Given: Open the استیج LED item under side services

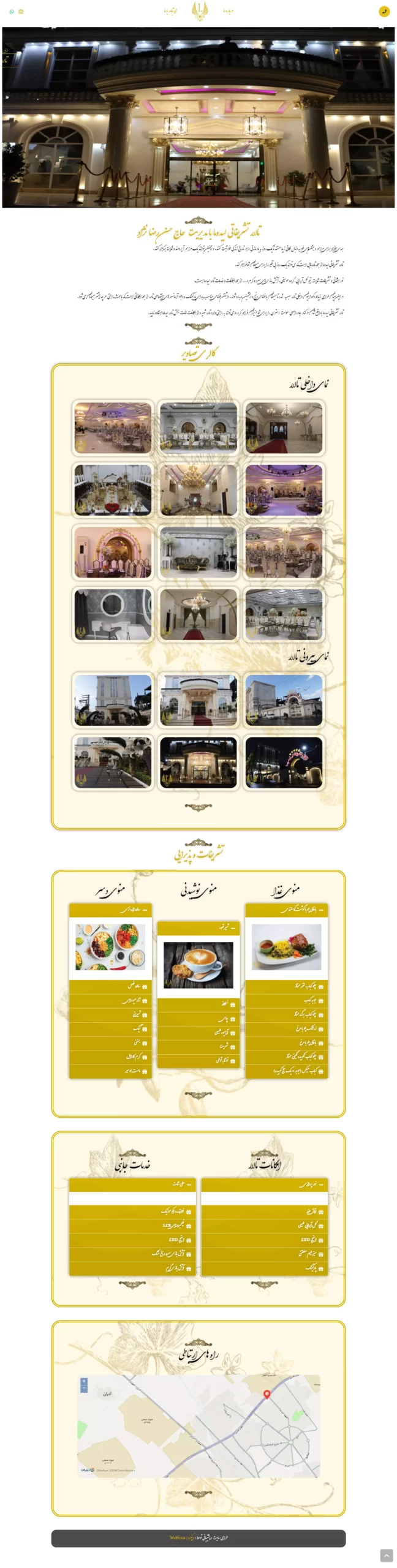Looking at the screenshot, I should coord(132,1240).
